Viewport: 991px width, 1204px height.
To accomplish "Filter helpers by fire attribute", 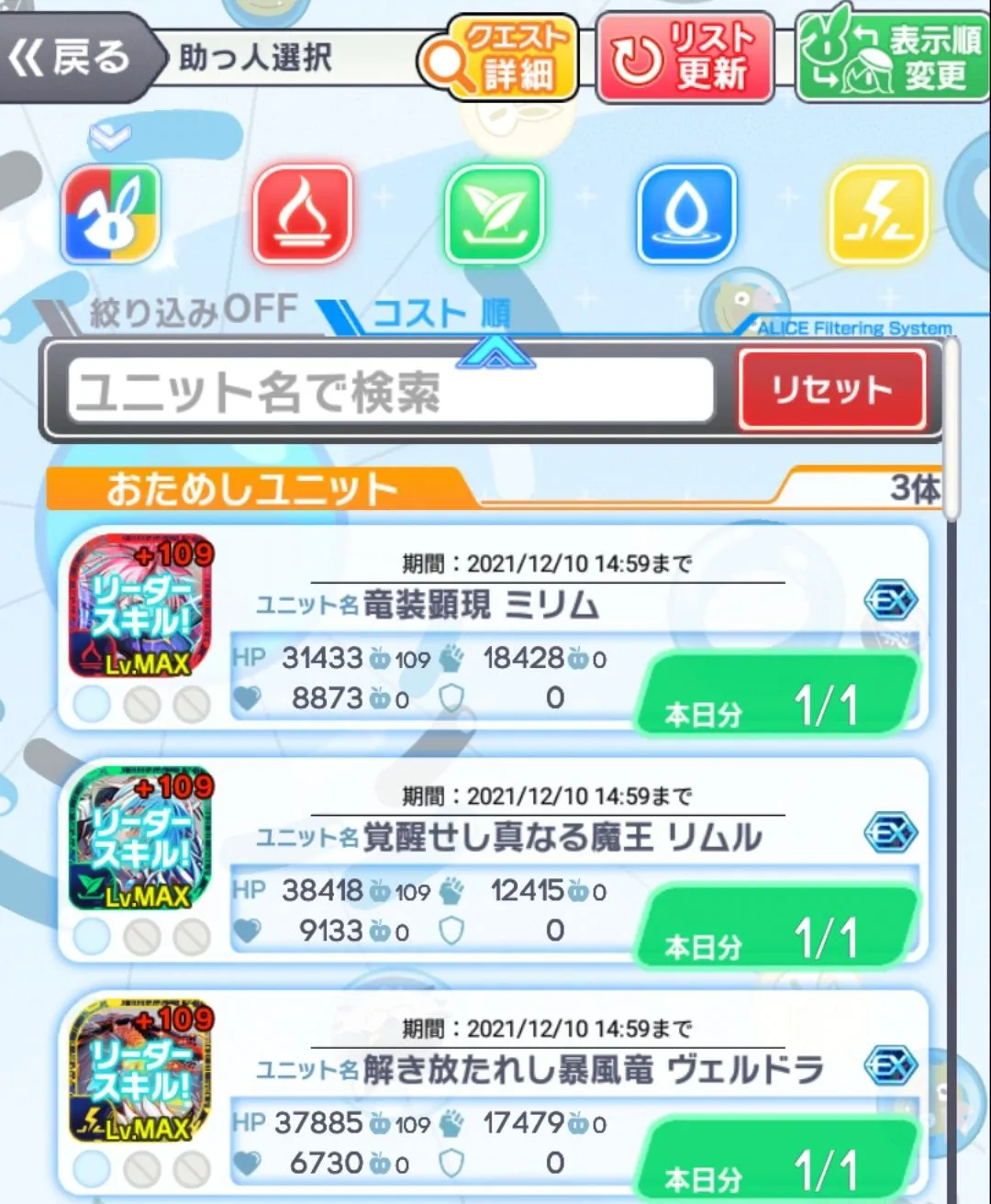I will coord(303,214).
